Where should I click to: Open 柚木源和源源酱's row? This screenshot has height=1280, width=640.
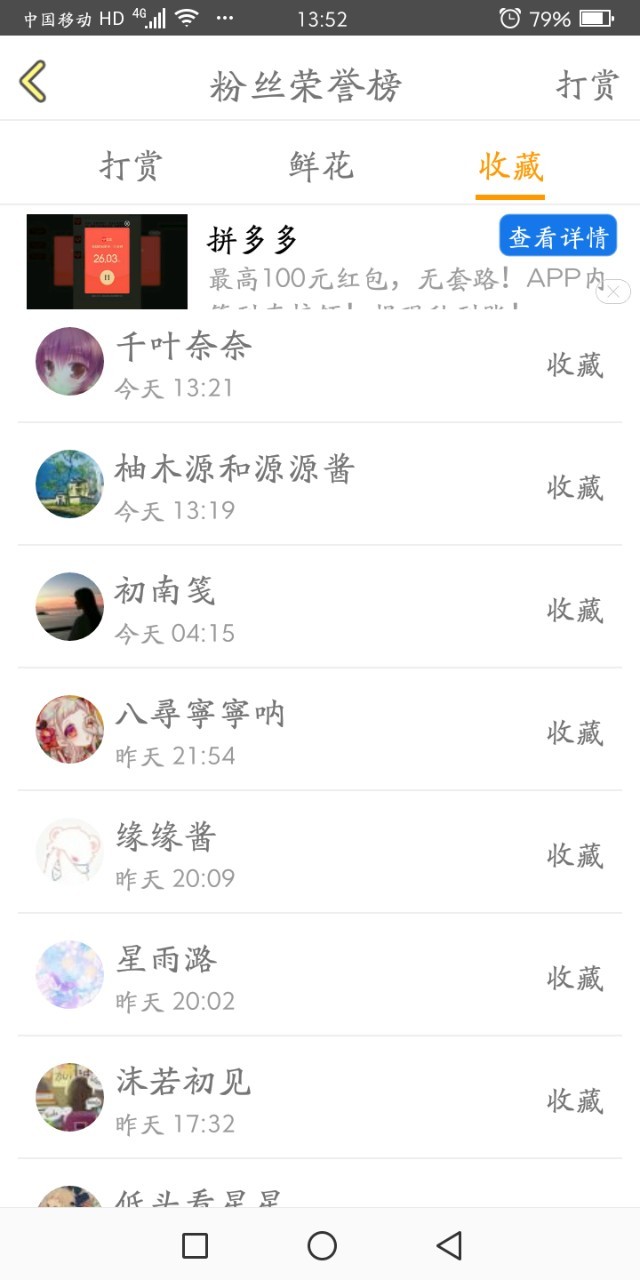coord(320,484)
